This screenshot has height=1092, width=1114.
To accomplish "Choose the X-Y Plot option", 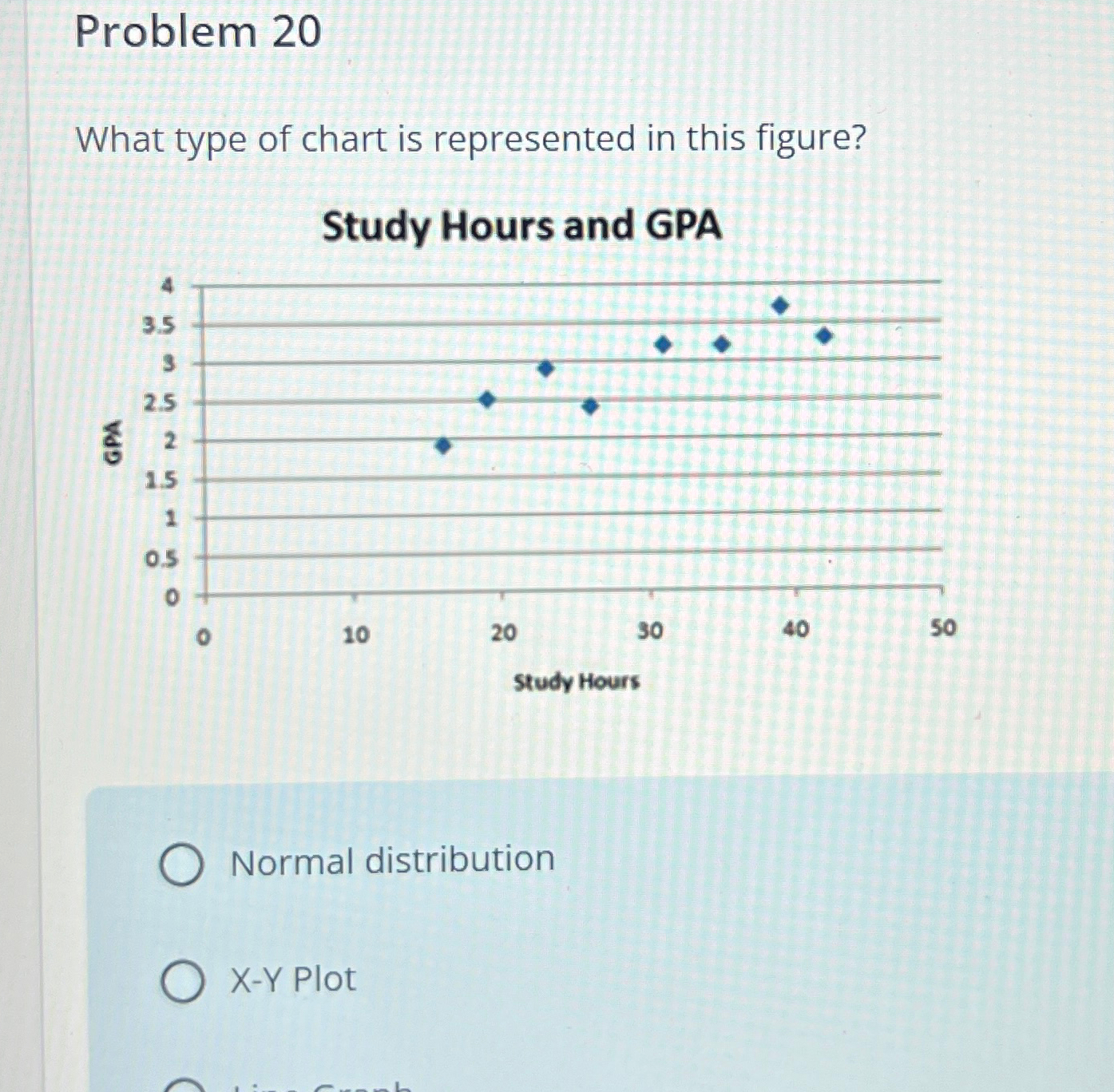I will pyautogui.click(x=183, y=981).
